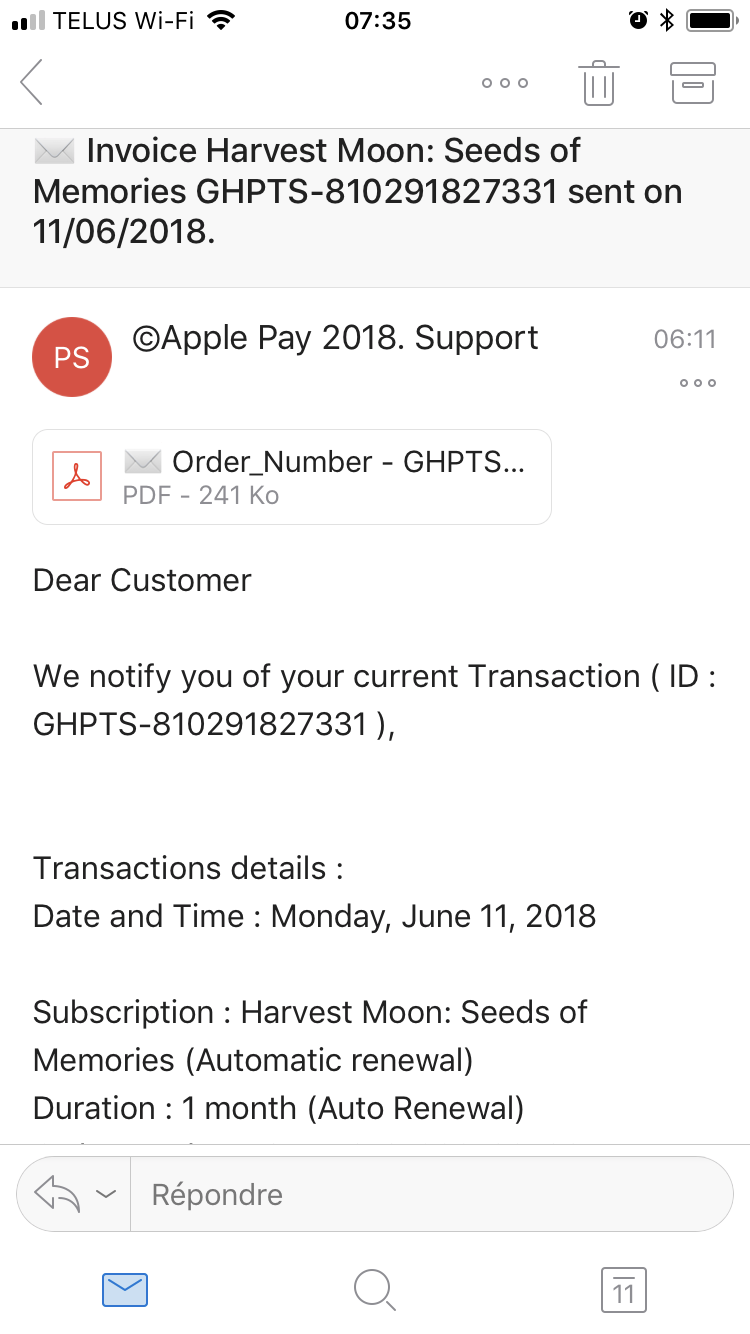Tap the email subject about Harvest Moon invoice
Image resolution: width=750 pixels, height=1334 pixels.
coord(375,192)
